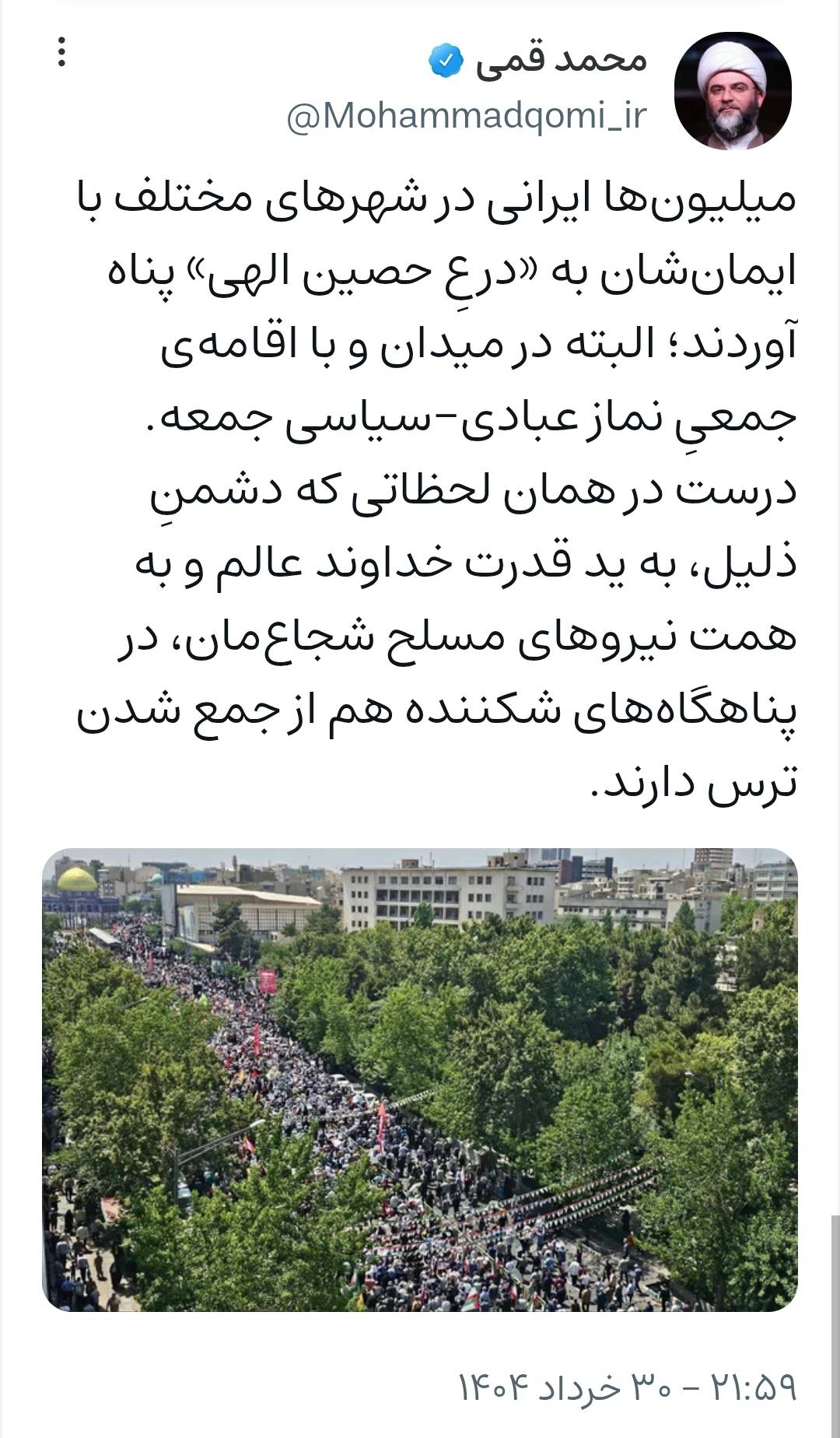The height and width of the screenshot is (1438, 840).
Task: Open محمد قمی's profile picture
Action: (x=732, y=90)
